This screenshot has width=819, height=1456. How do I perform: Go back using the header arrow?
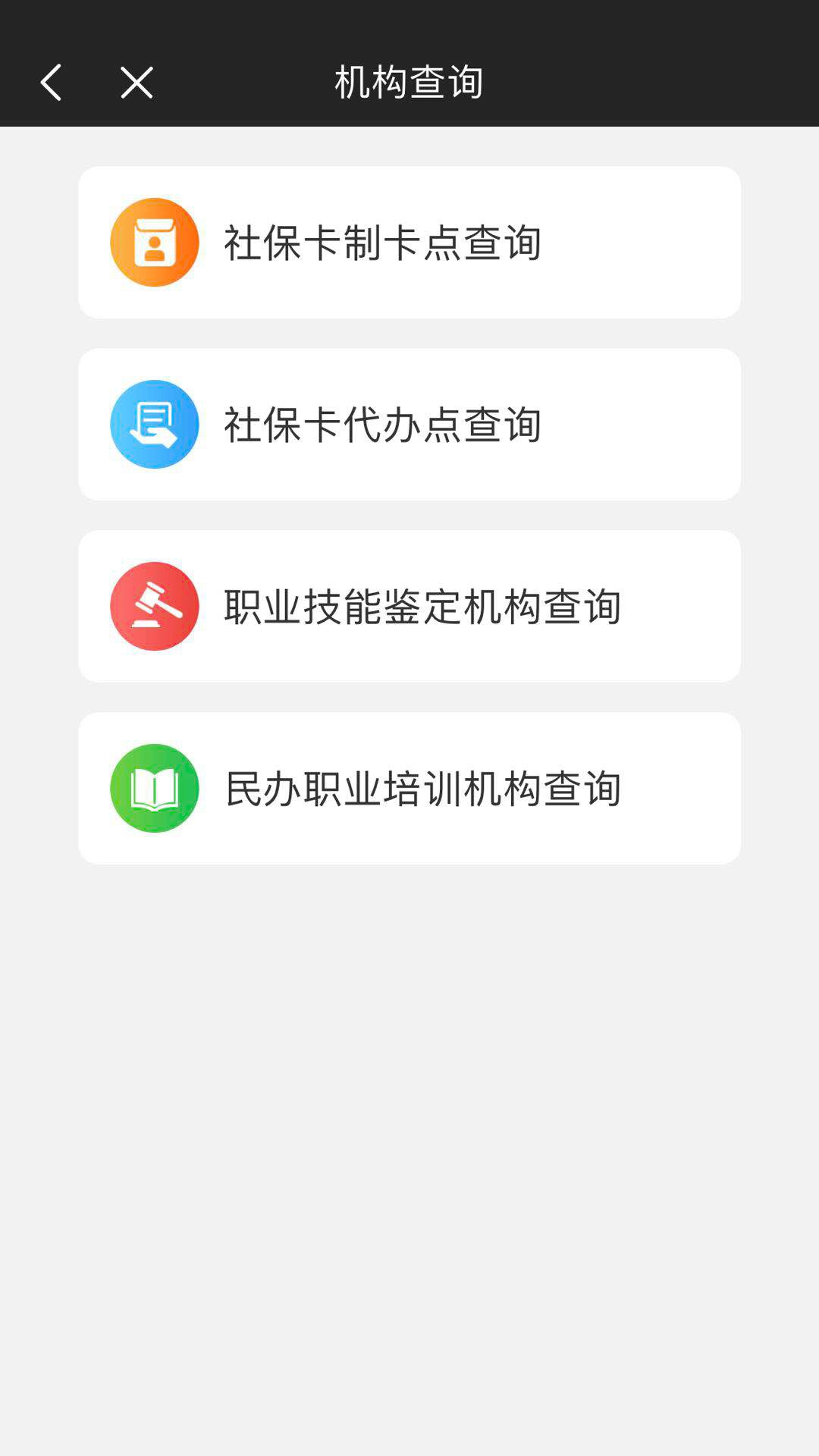pos(51,82)
